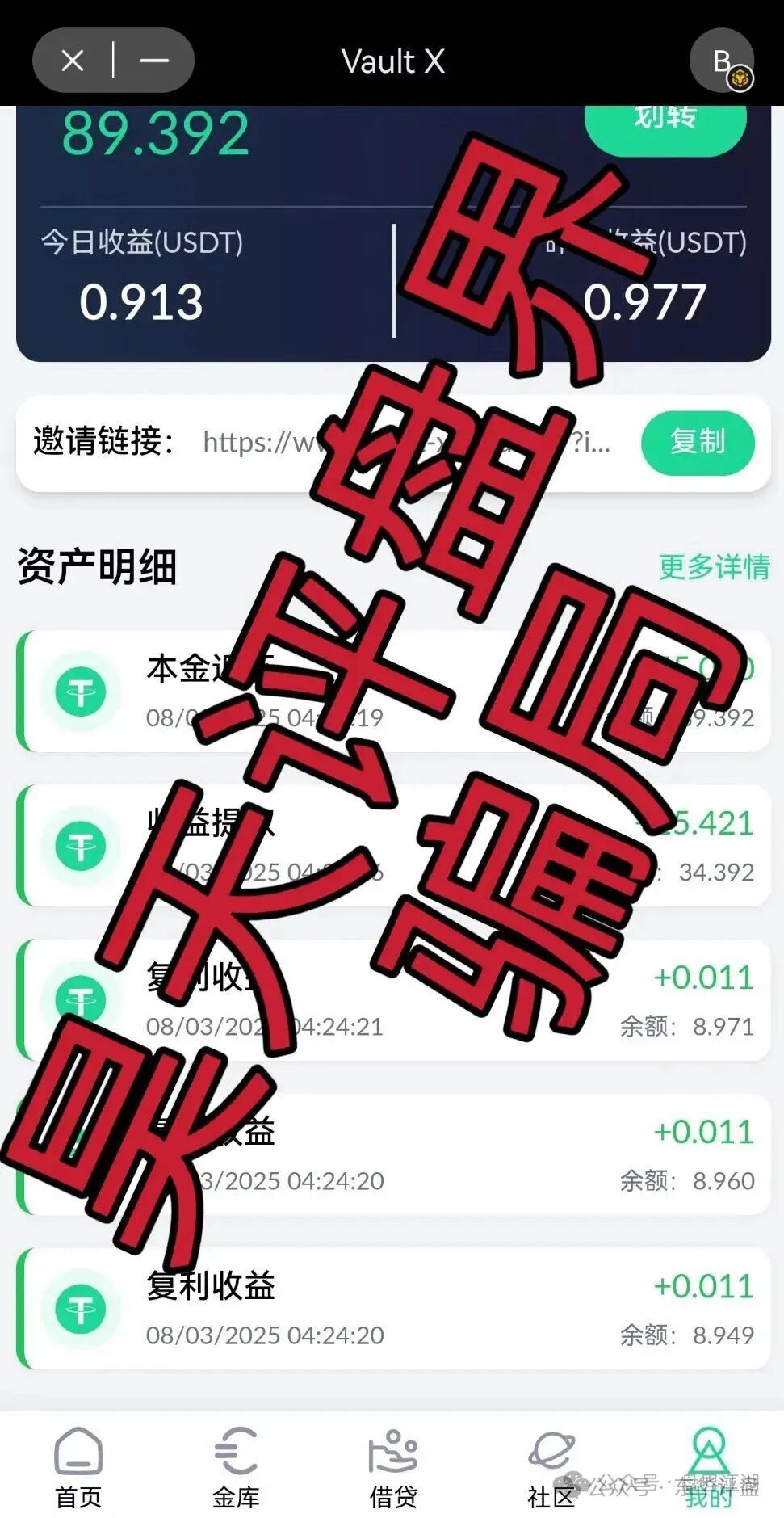This screenshot has width=784, height=1518.
Task: Open the 借贷 tab
Action: (393, 1467)
